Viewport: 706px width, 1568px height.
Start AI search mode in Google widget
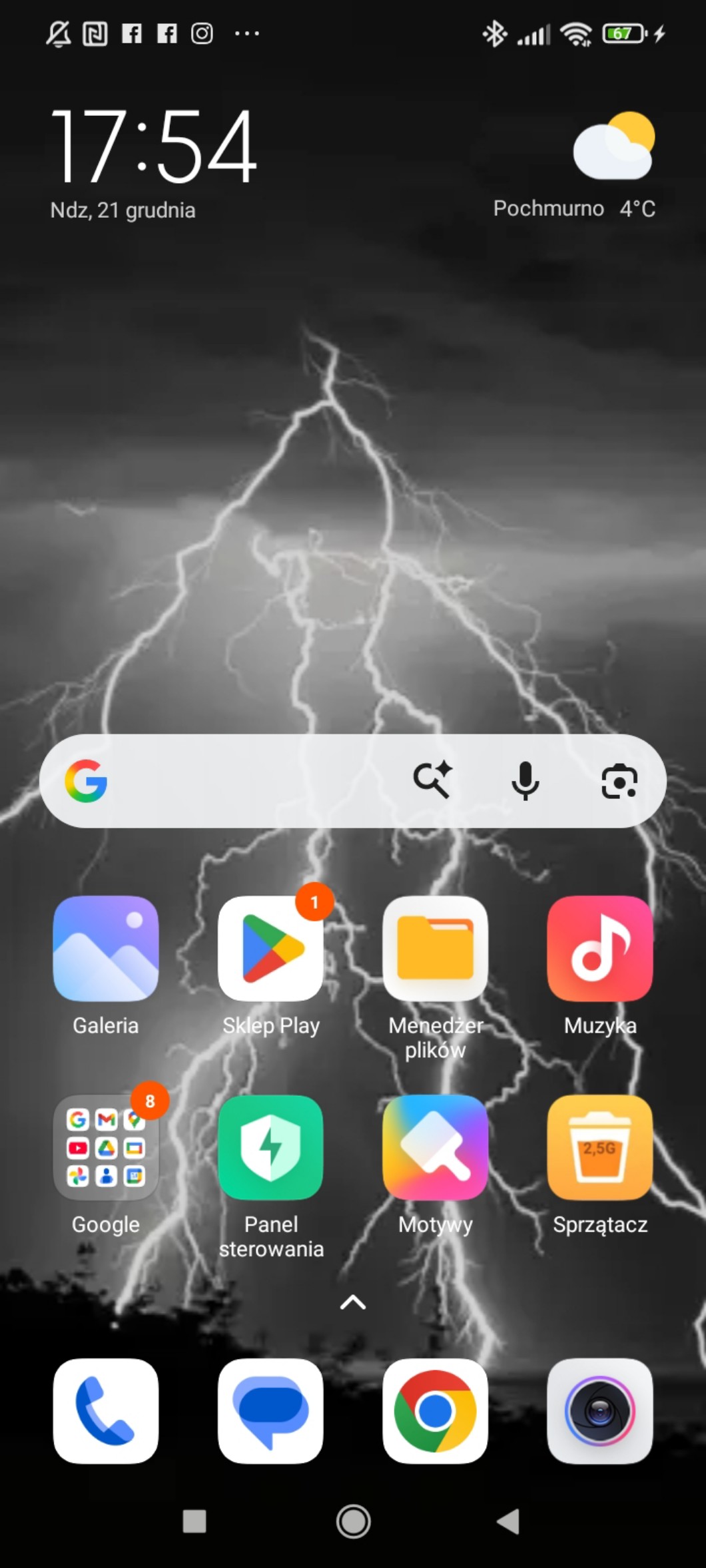pyautogui.click(x=432, y=780)
